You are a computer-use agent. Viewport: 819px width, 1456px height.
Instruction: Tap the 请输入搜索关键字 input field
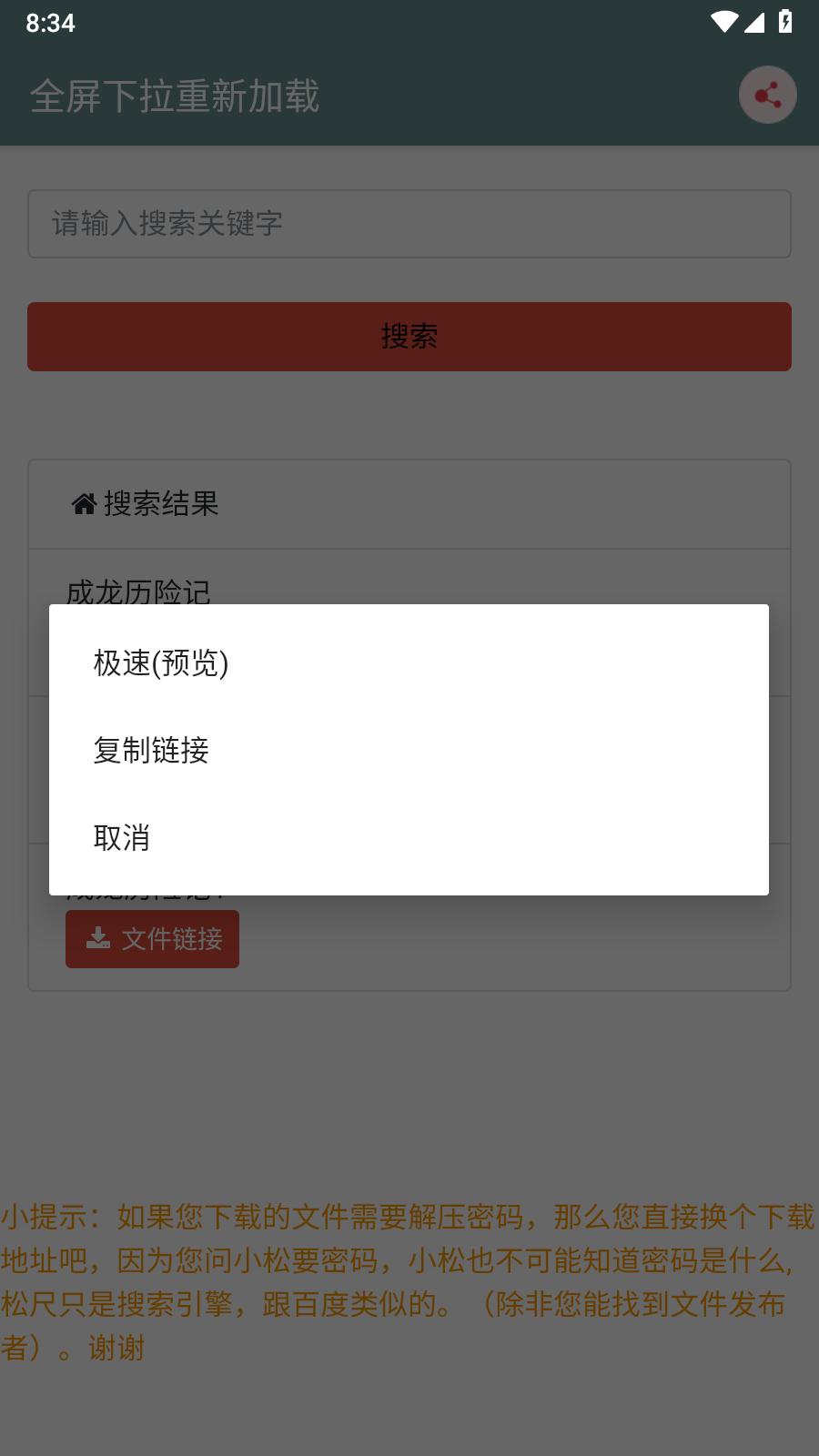tap(409, 222)
